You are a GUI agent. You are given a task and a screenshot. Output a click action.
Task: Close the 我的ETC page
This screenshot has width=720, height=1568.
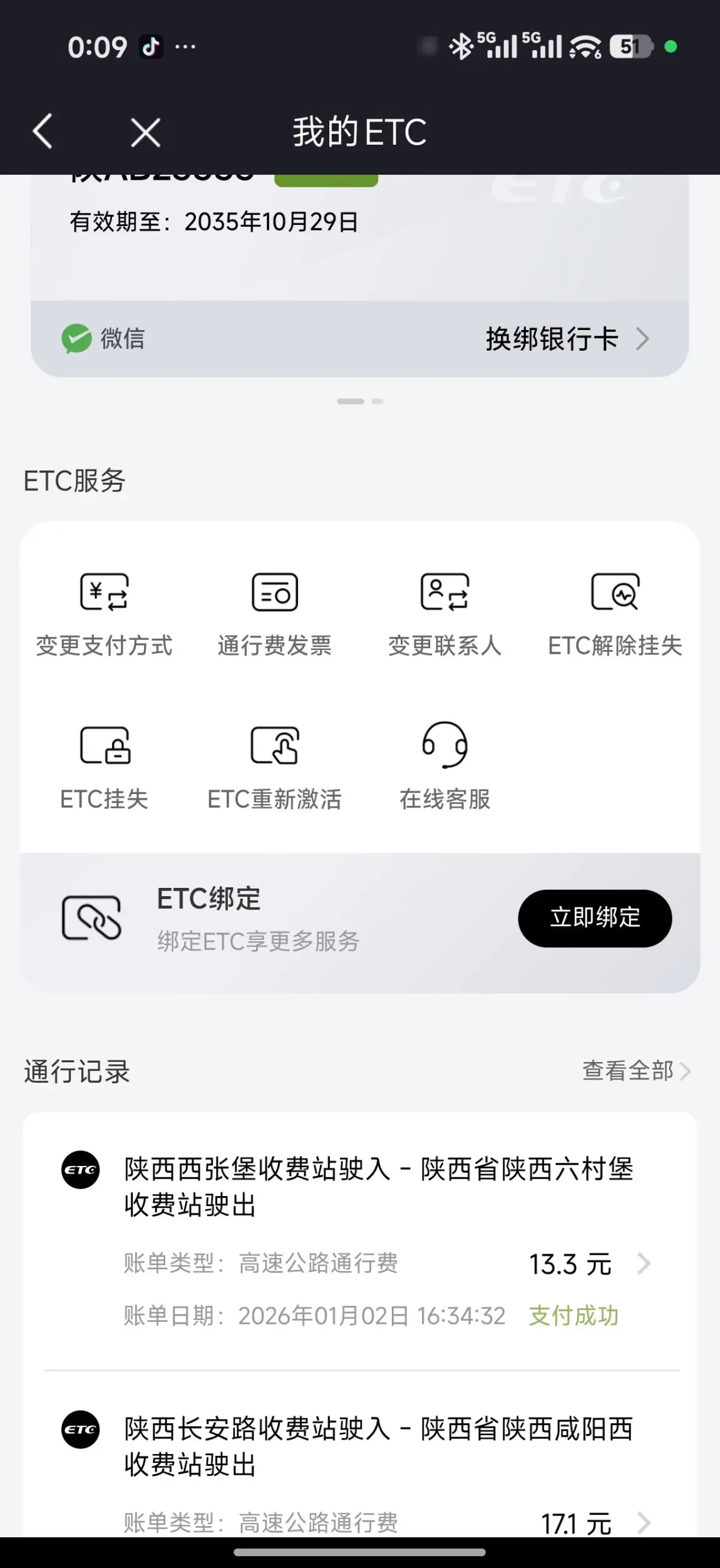tap(145, 133)
